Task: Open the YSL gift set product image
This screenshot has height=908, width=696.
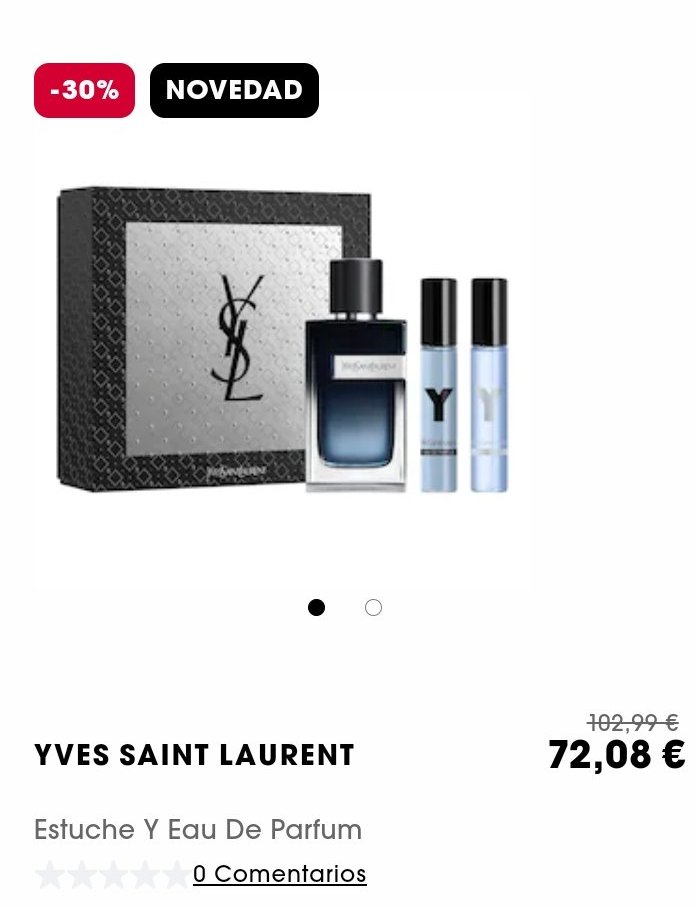Action: click(283, 340)
